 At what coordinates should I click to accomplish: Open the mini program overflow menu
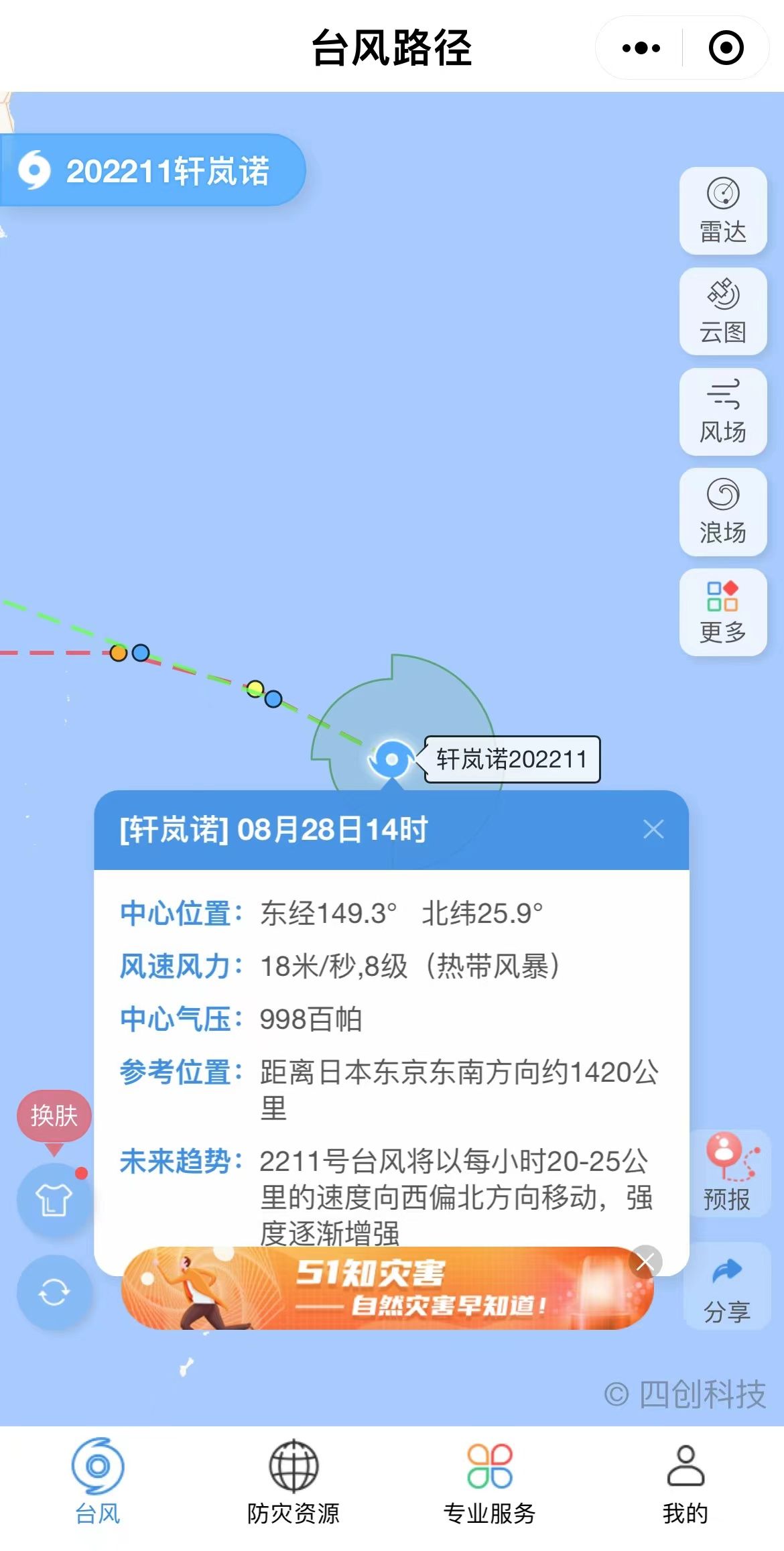click(x=641, y=48)
